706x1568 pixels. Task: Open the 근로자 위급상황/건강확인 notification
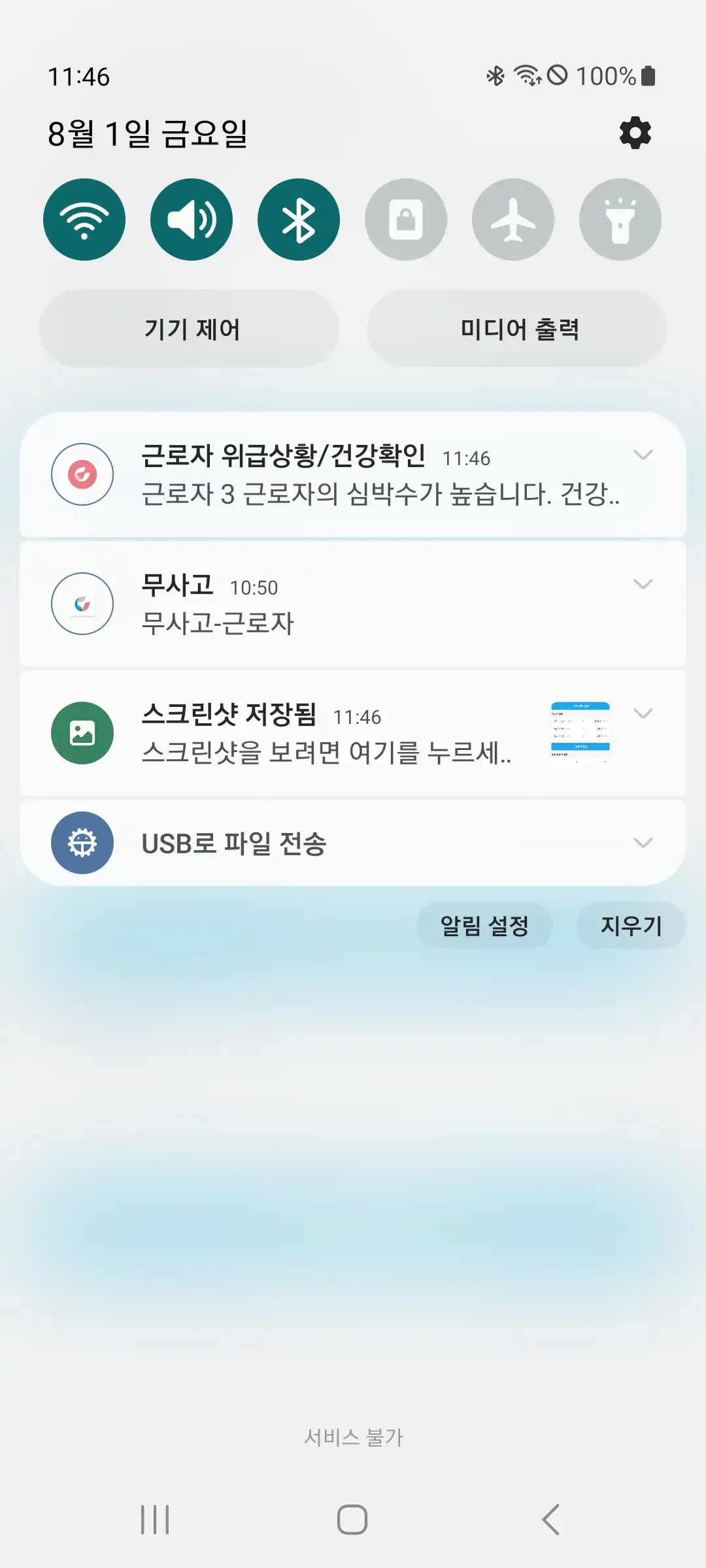click(x=353, y=475)
